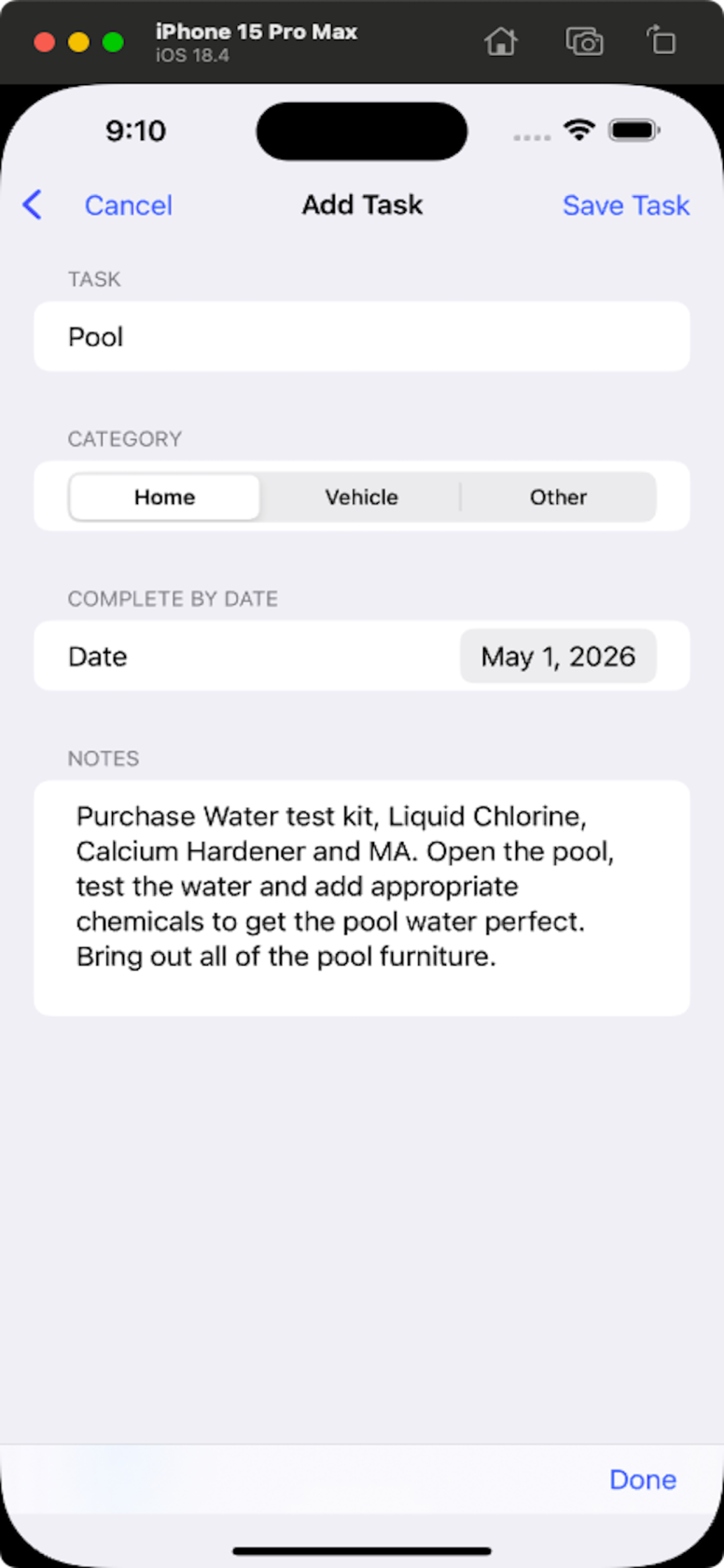Screen dimensions: 724x1568
Task: Go to simulator home screen
Action: pos(501,41)
